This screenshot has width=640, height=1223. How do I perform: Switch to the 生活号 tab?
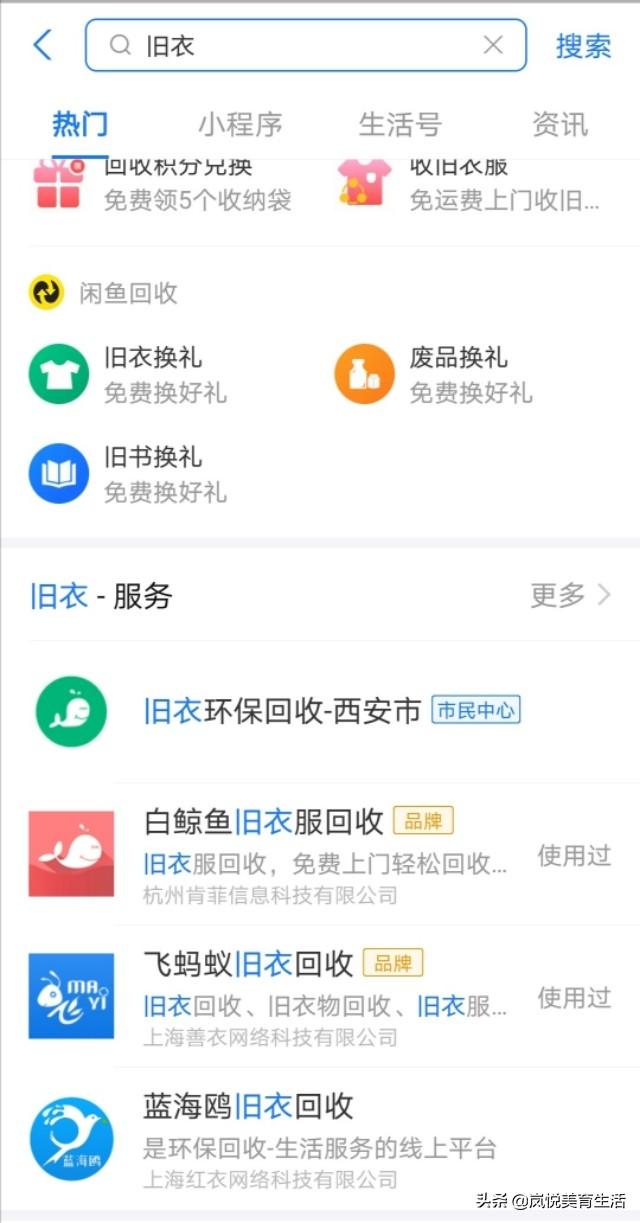pos(400,125)
